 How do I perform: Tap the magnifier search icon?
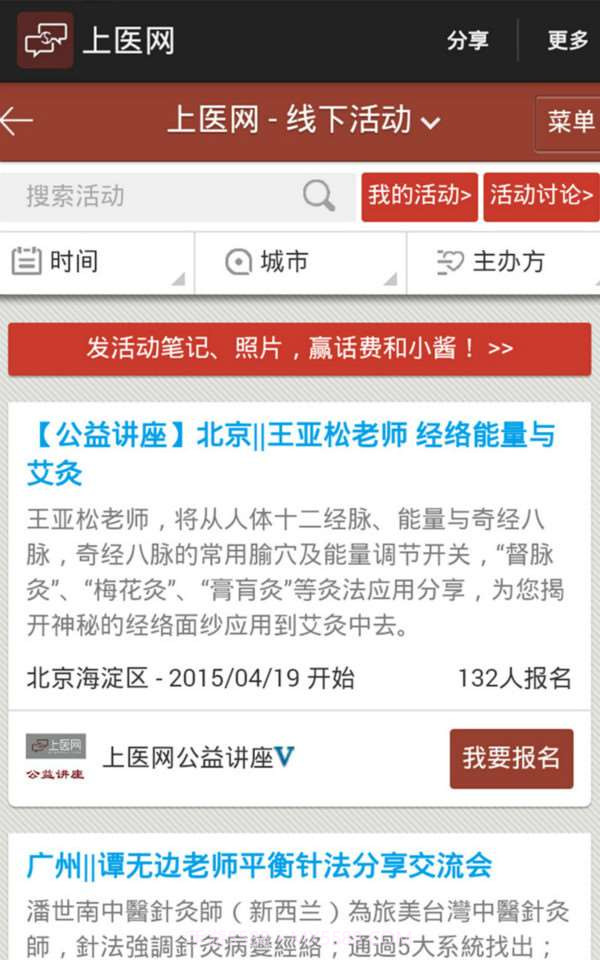click(318, 196)
